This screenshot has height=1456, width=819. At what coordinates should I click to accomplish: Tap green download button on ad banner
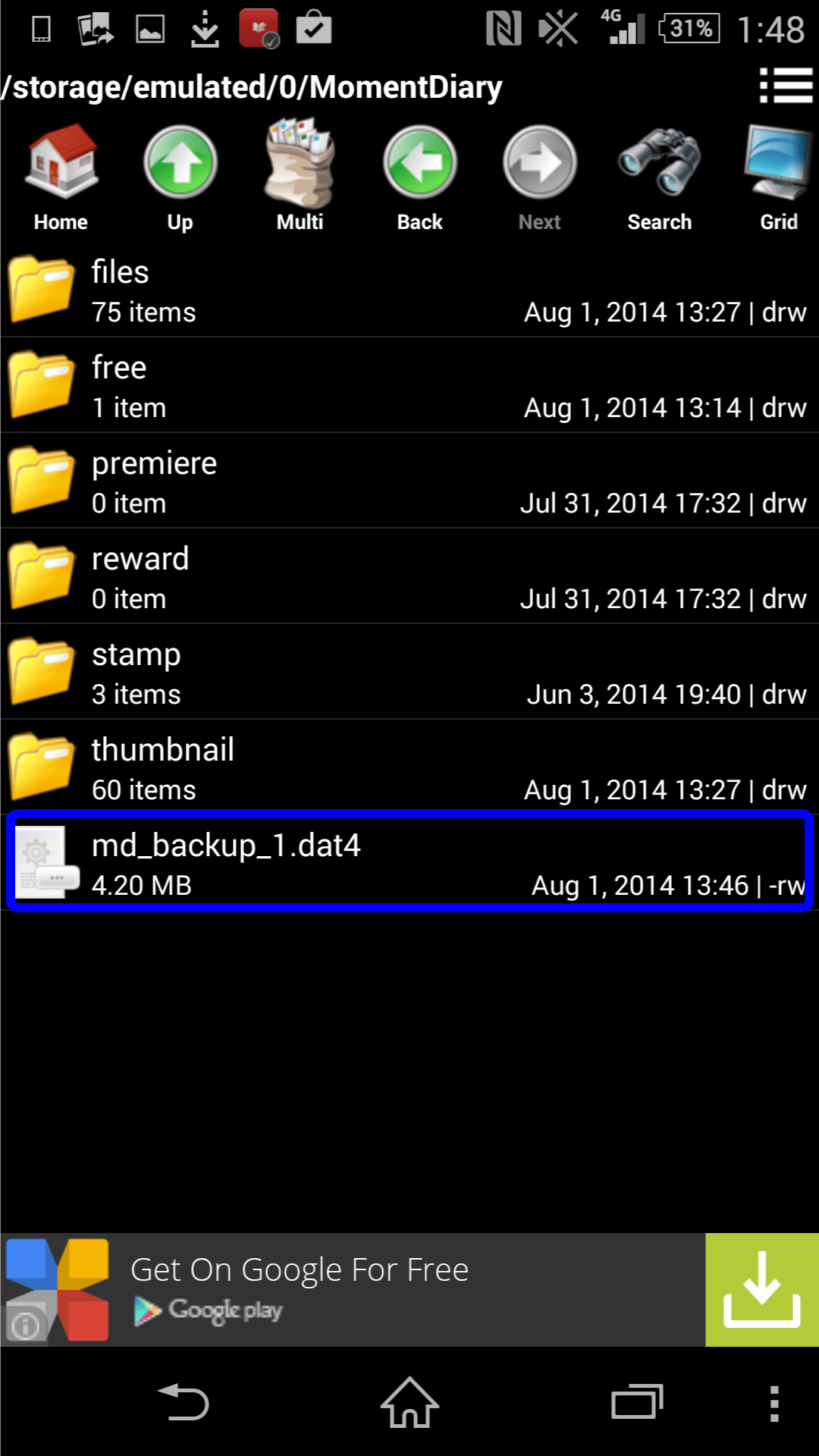761,1289
